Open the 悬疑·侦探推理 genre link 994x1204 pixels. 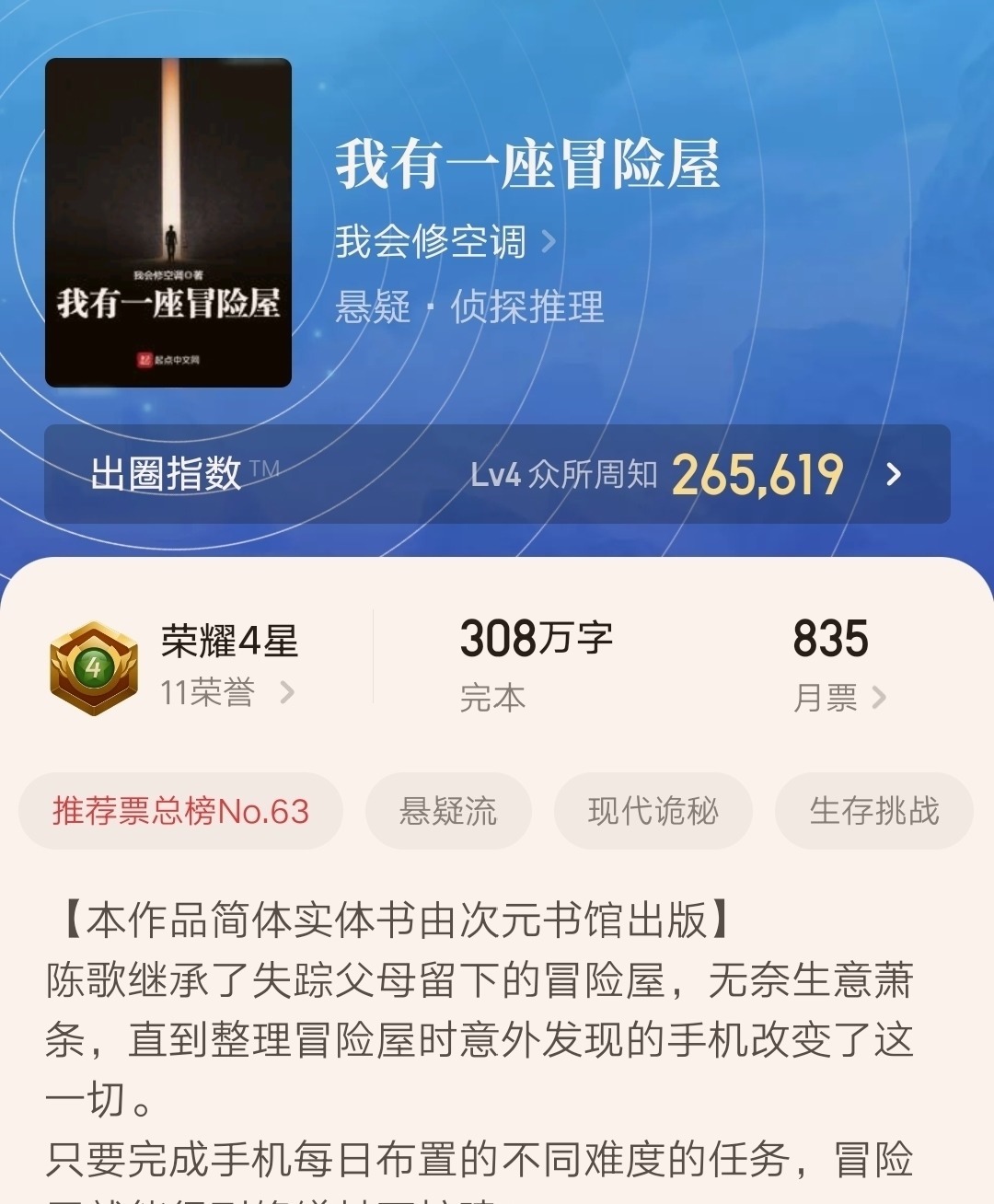tap(471, 308)
